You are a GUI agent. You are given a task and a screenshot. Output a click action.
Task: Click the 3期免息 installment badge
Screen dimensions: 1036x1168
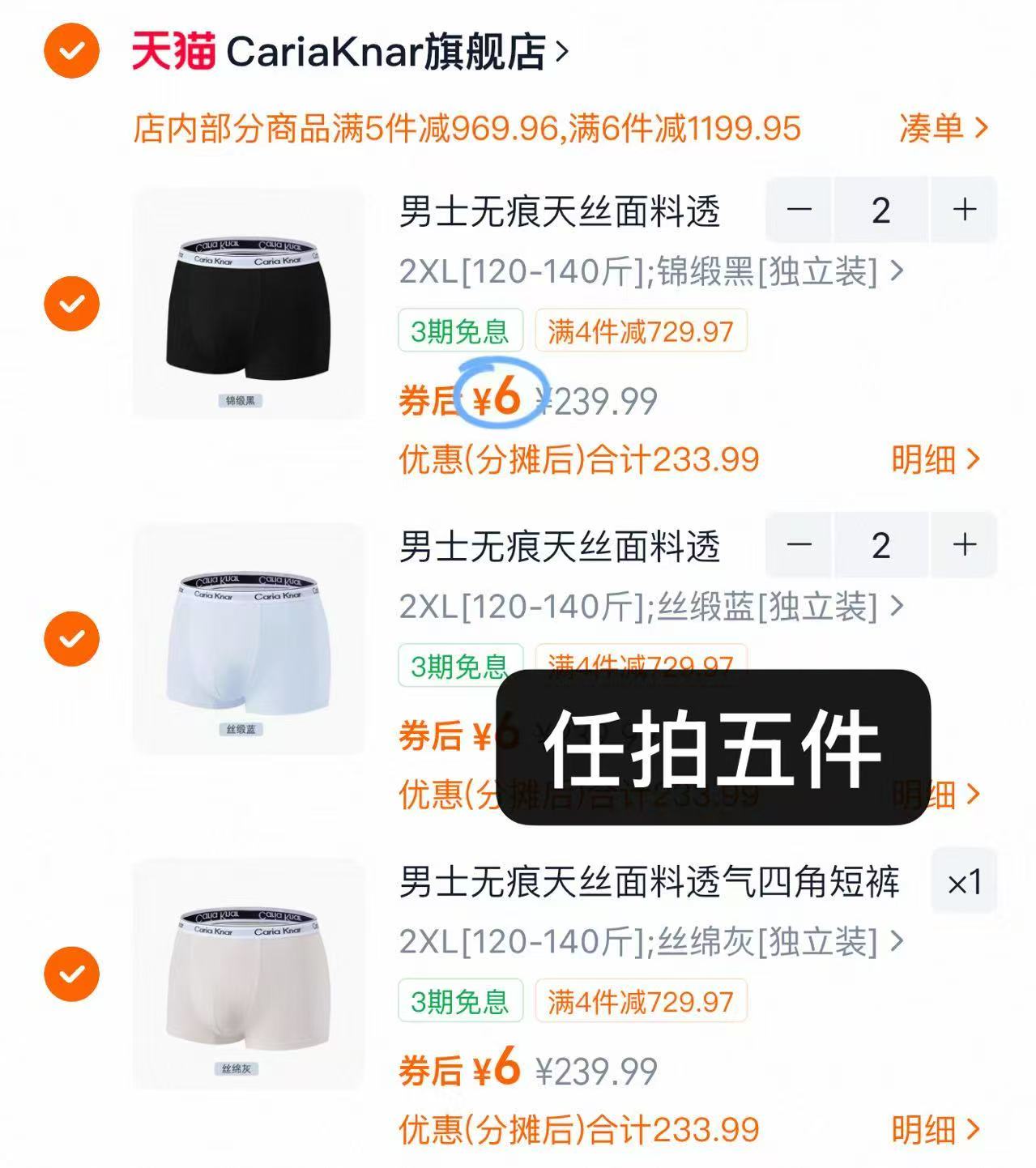click(459, 332)
